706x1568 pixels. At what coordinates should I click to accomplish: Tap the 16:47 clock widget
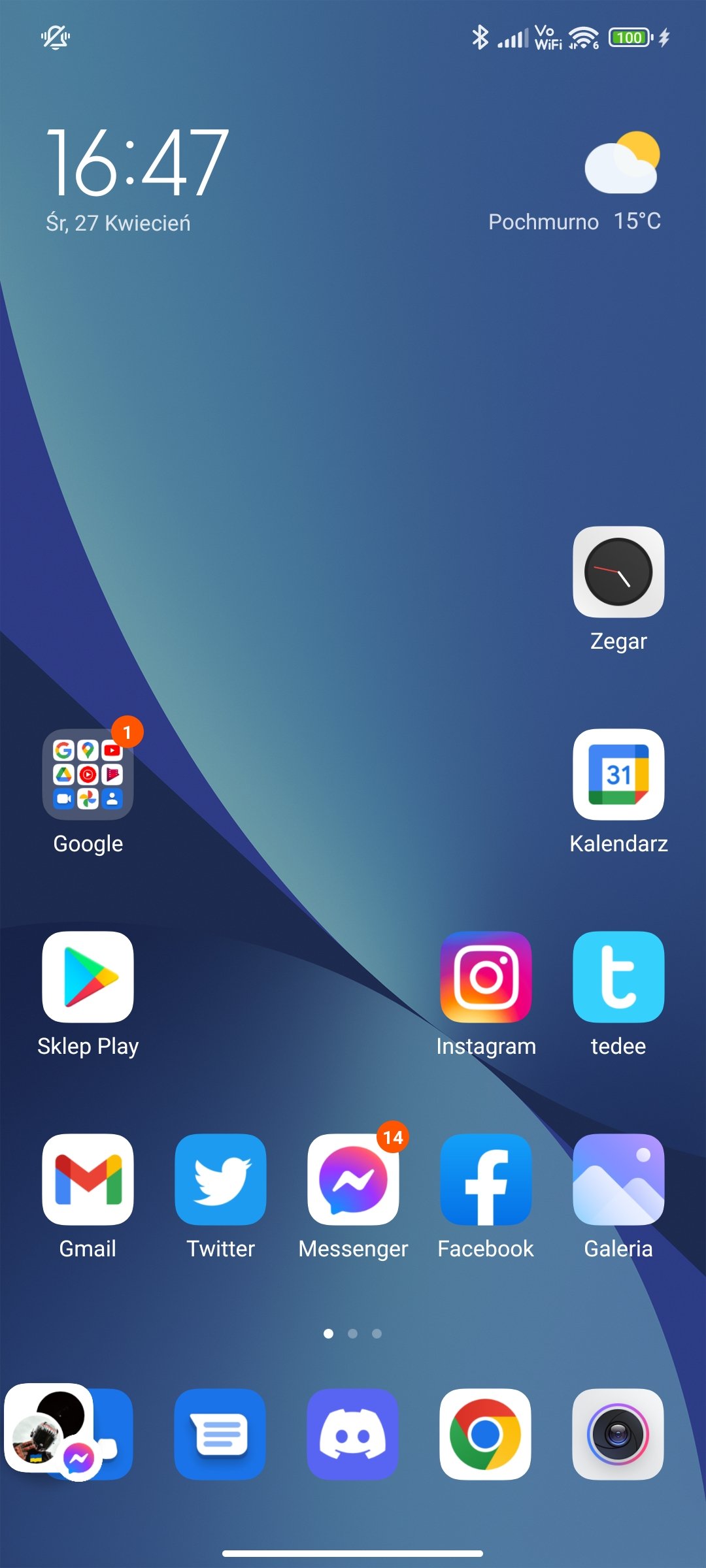pyautogui.click(x=137, y=163)
